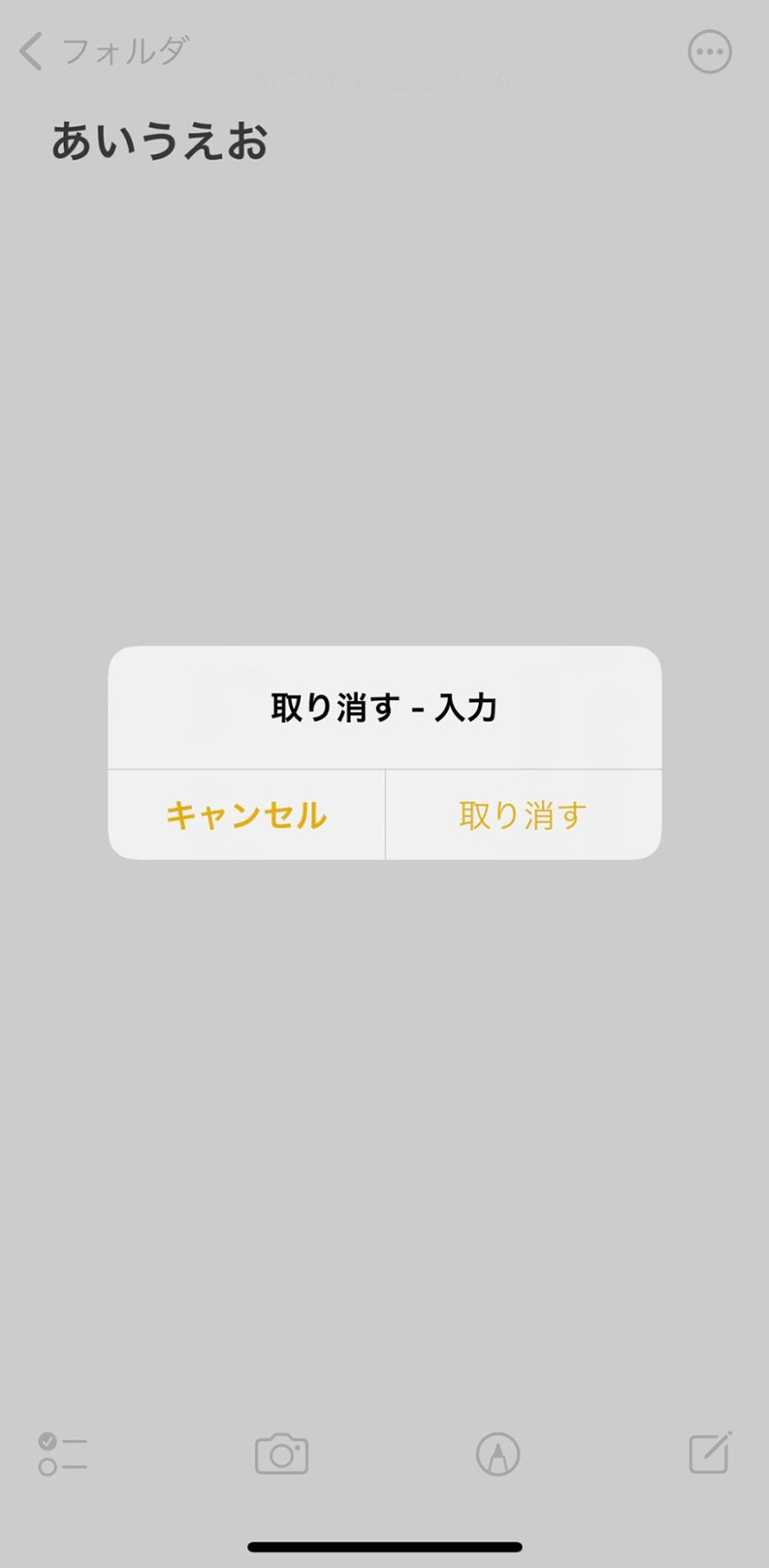Go back to フォルダ

point(102,51)
